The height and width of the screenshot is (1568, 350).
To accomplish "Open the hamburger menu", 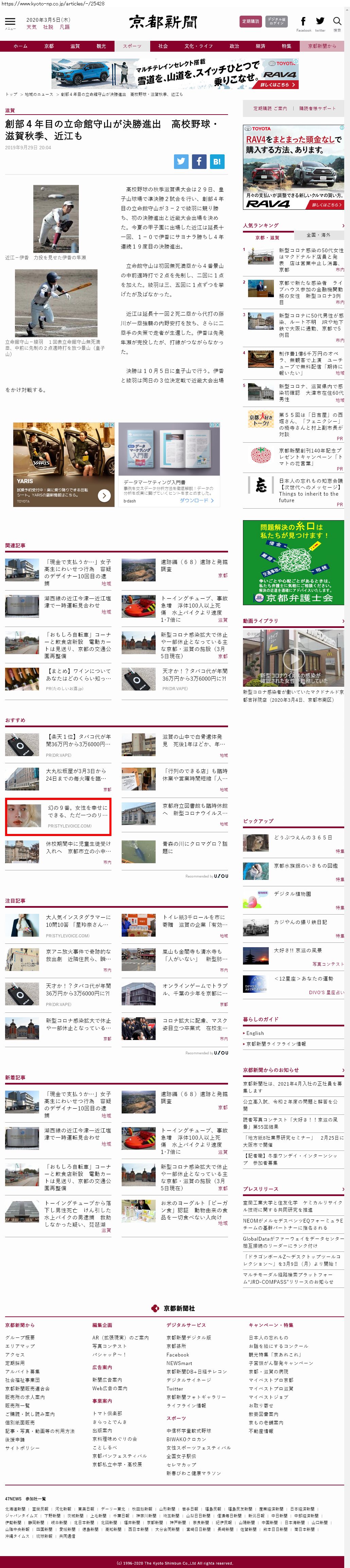I will pyautogui.click(x=10, y=22).
